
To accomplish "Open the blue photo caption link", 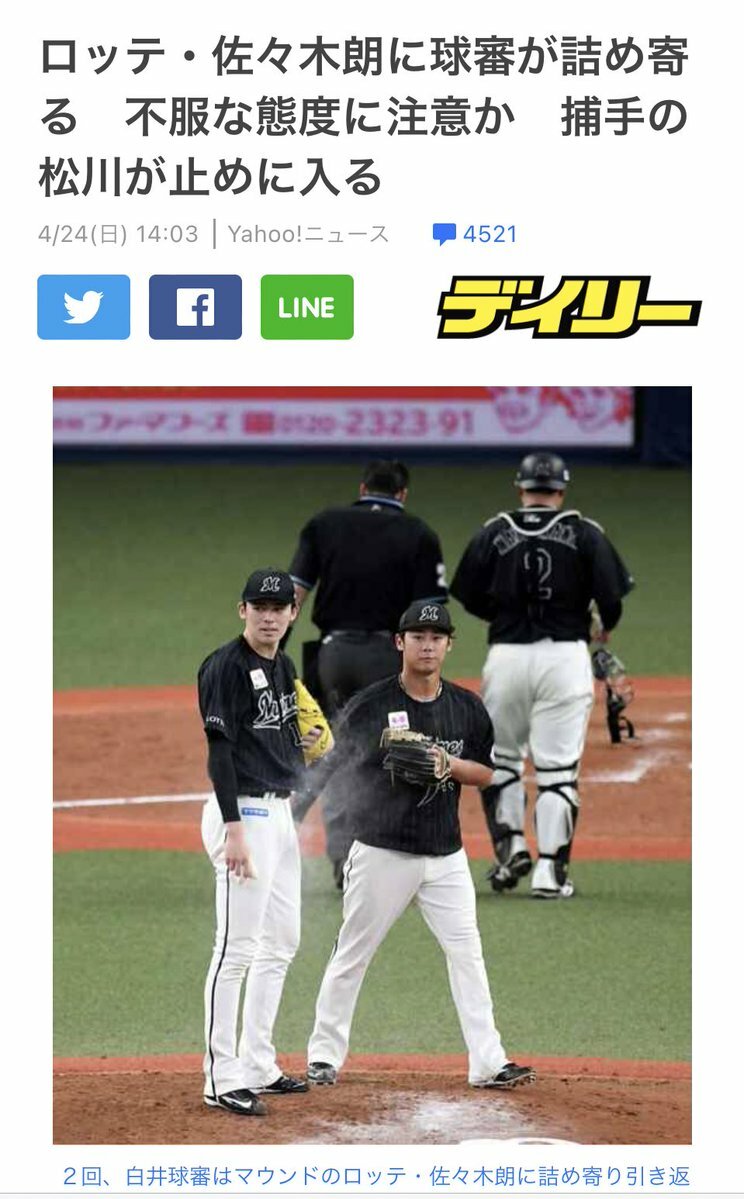I will (x=372, y=1176).
